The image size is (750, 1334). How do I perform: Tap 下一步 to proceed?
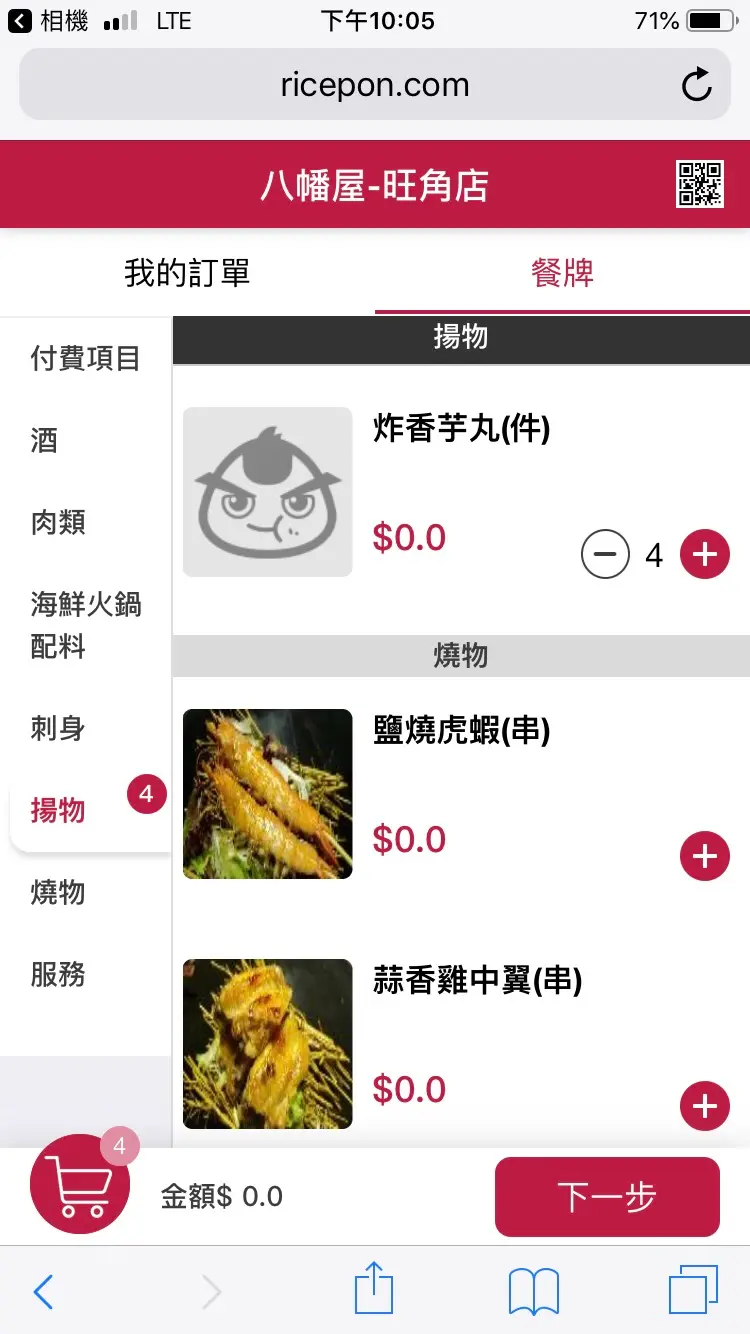click(607, 1197)
